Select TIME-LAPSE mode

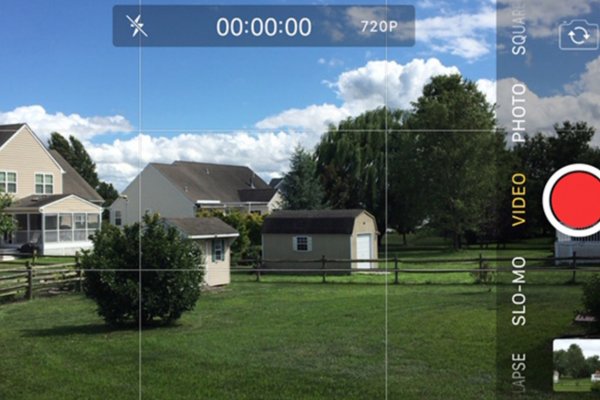(x=519, y=374)
